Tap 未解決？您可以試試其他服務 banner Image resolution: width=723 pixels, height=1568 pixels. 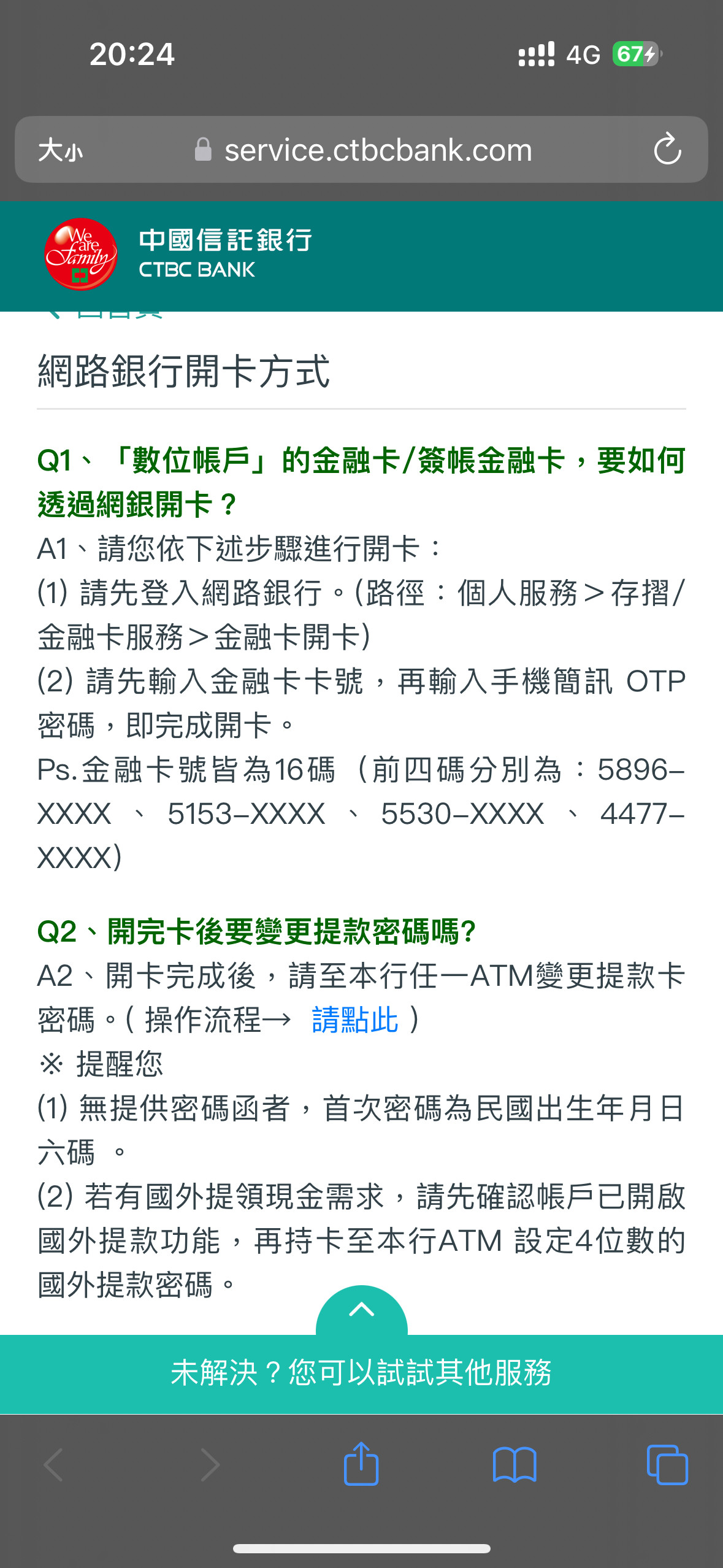[x=361, y=1373]
